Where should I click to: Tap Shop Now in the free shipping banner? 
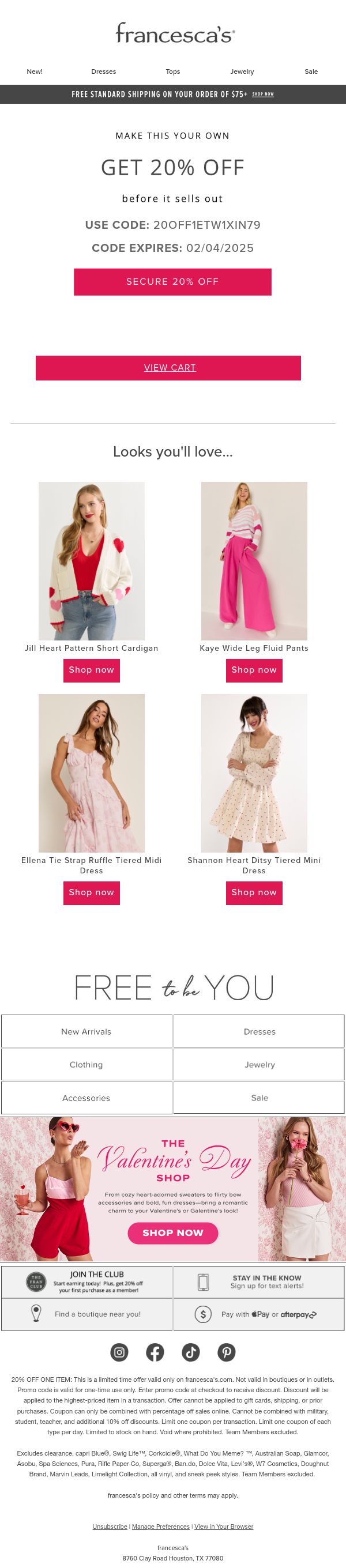[x=263, y=95]
